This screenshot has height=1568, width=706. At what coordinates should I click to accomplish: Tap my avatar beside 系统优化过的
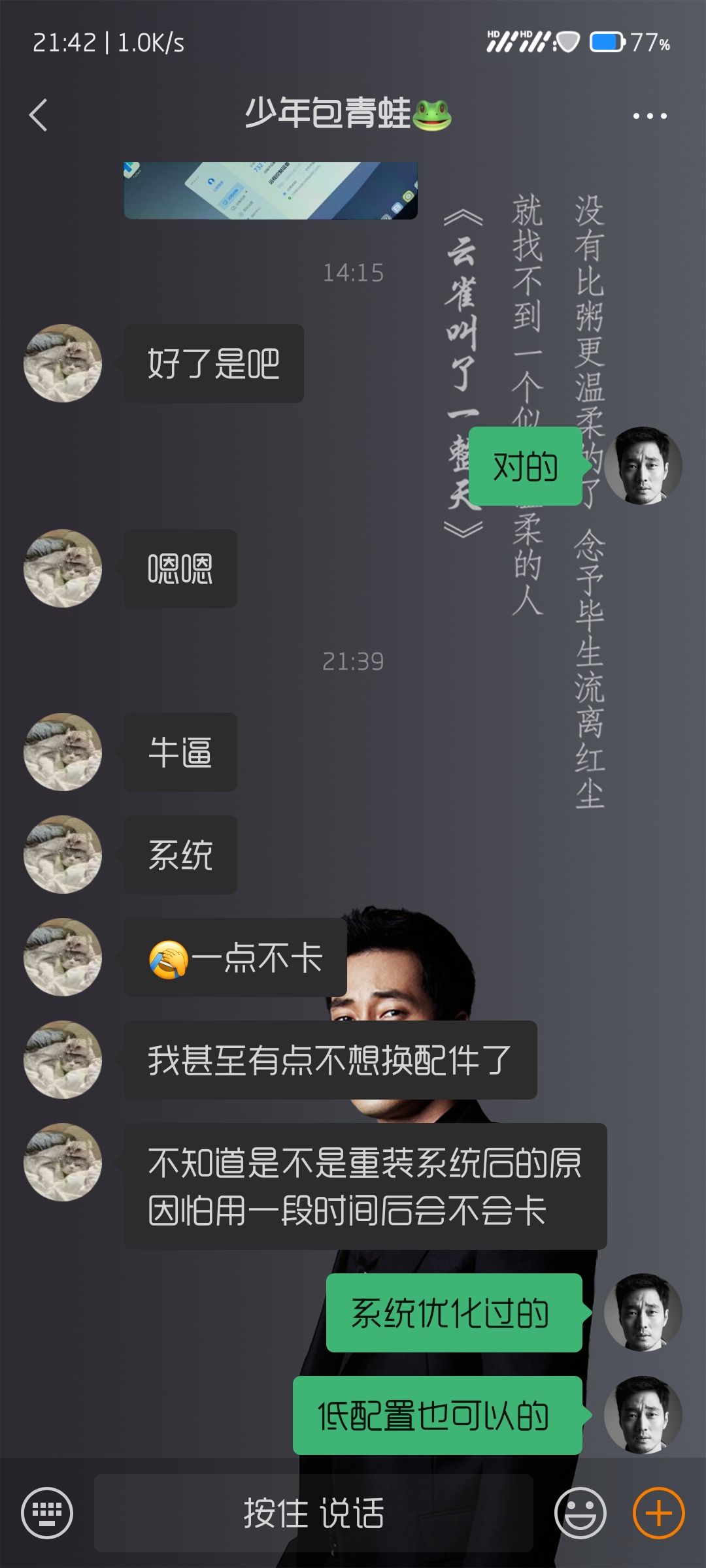[643, 1313]
